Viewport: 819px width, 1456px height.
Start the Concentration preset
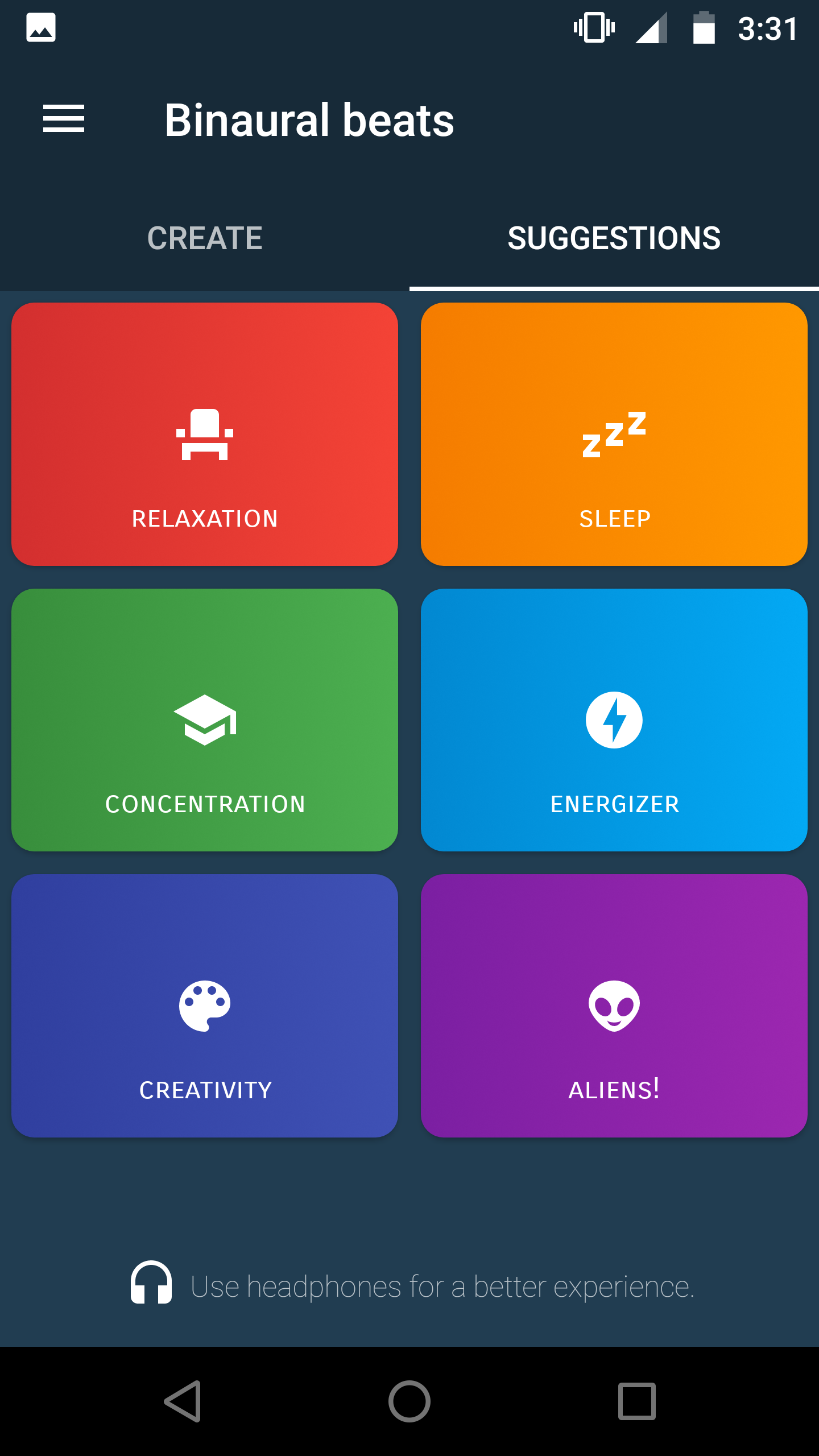[205, 720]
